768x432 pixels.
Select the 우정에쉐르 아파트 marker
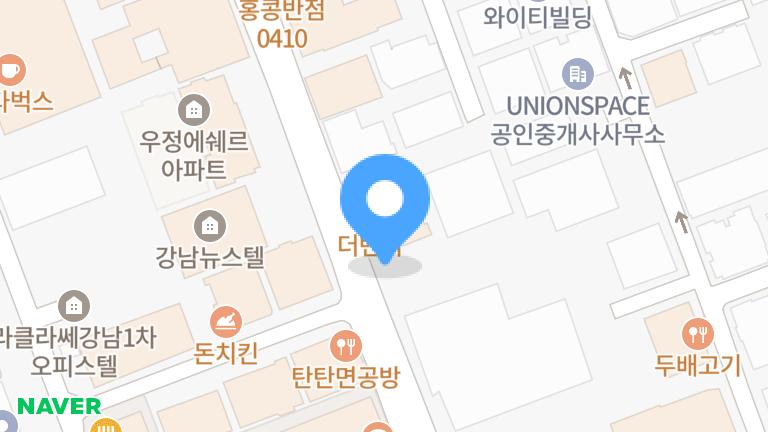coord(193,108)
